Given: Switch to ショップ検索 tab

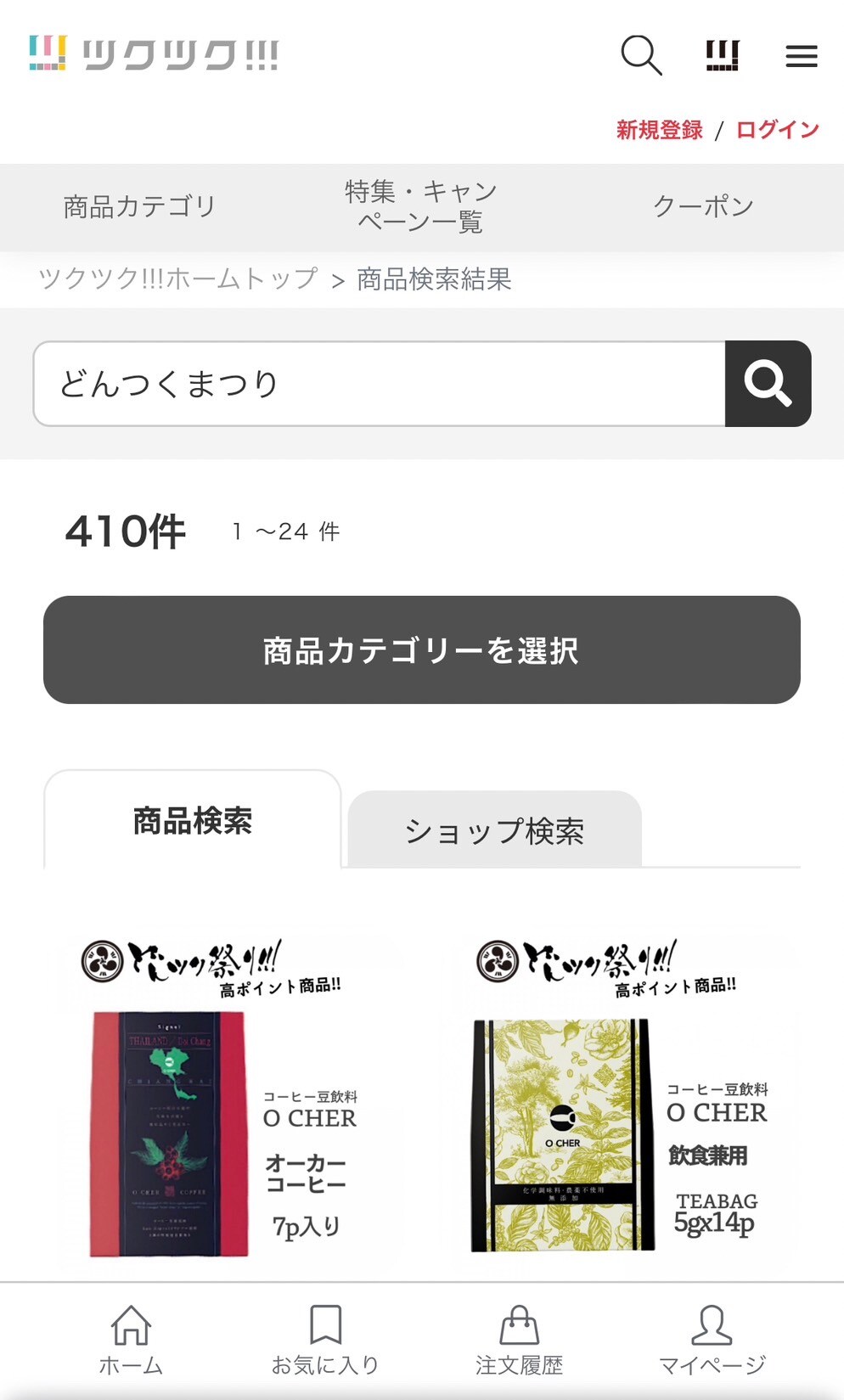Looking at the screenshot, I should click(x=494, y=830).
